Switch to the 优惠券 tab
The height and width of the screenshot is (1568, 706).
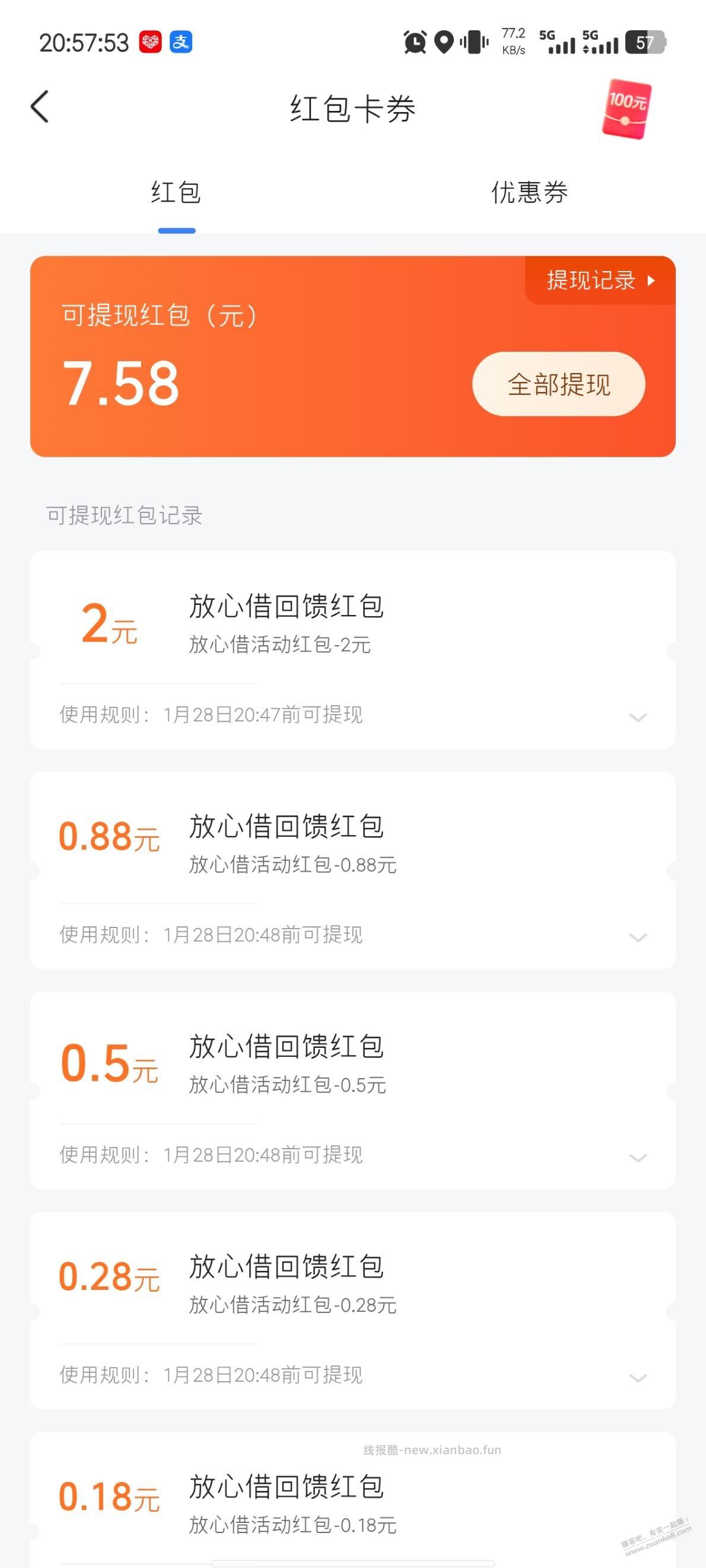point(529,193)
